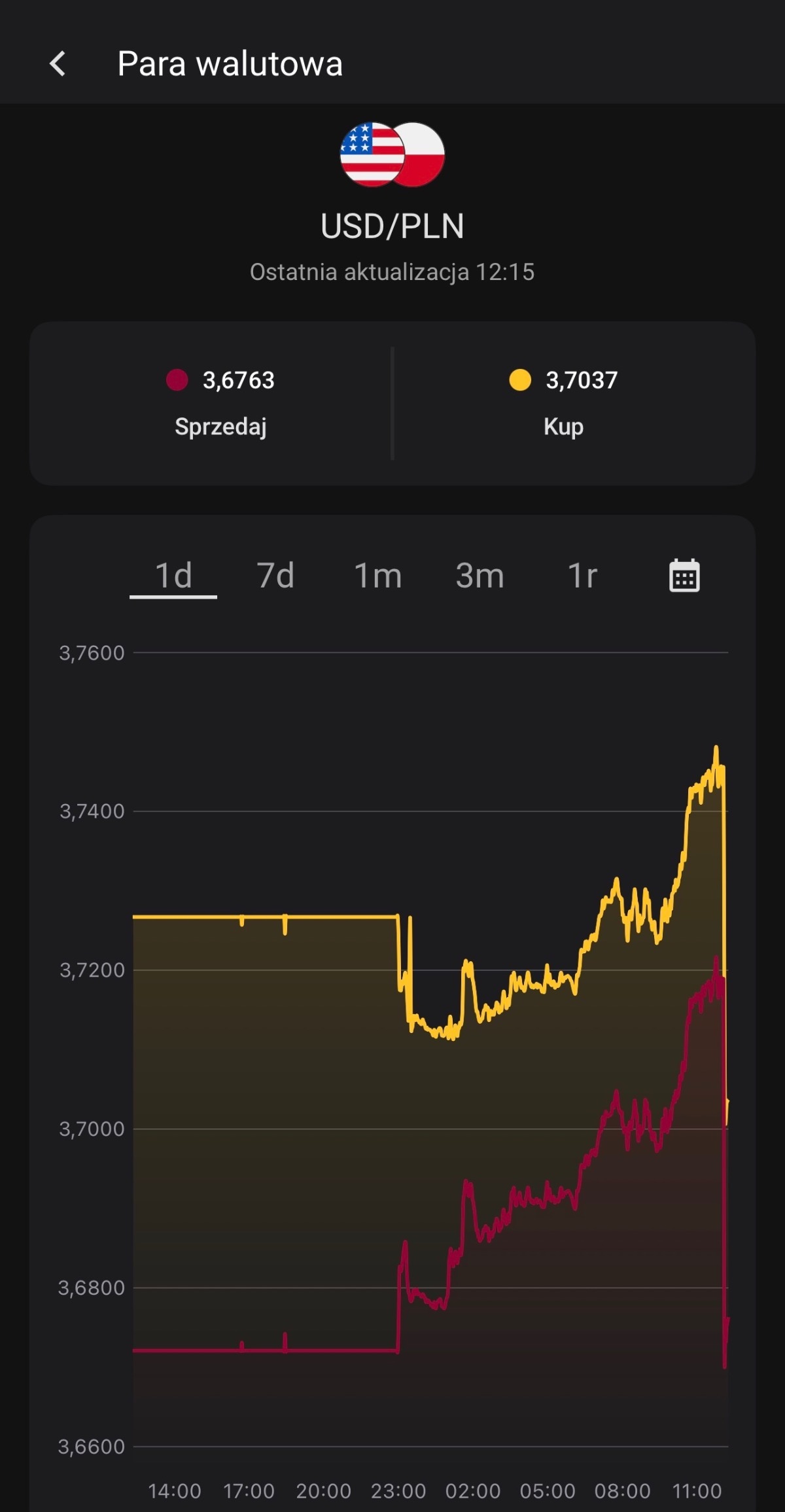Switch to the 1r yearly range

point(582,576)
